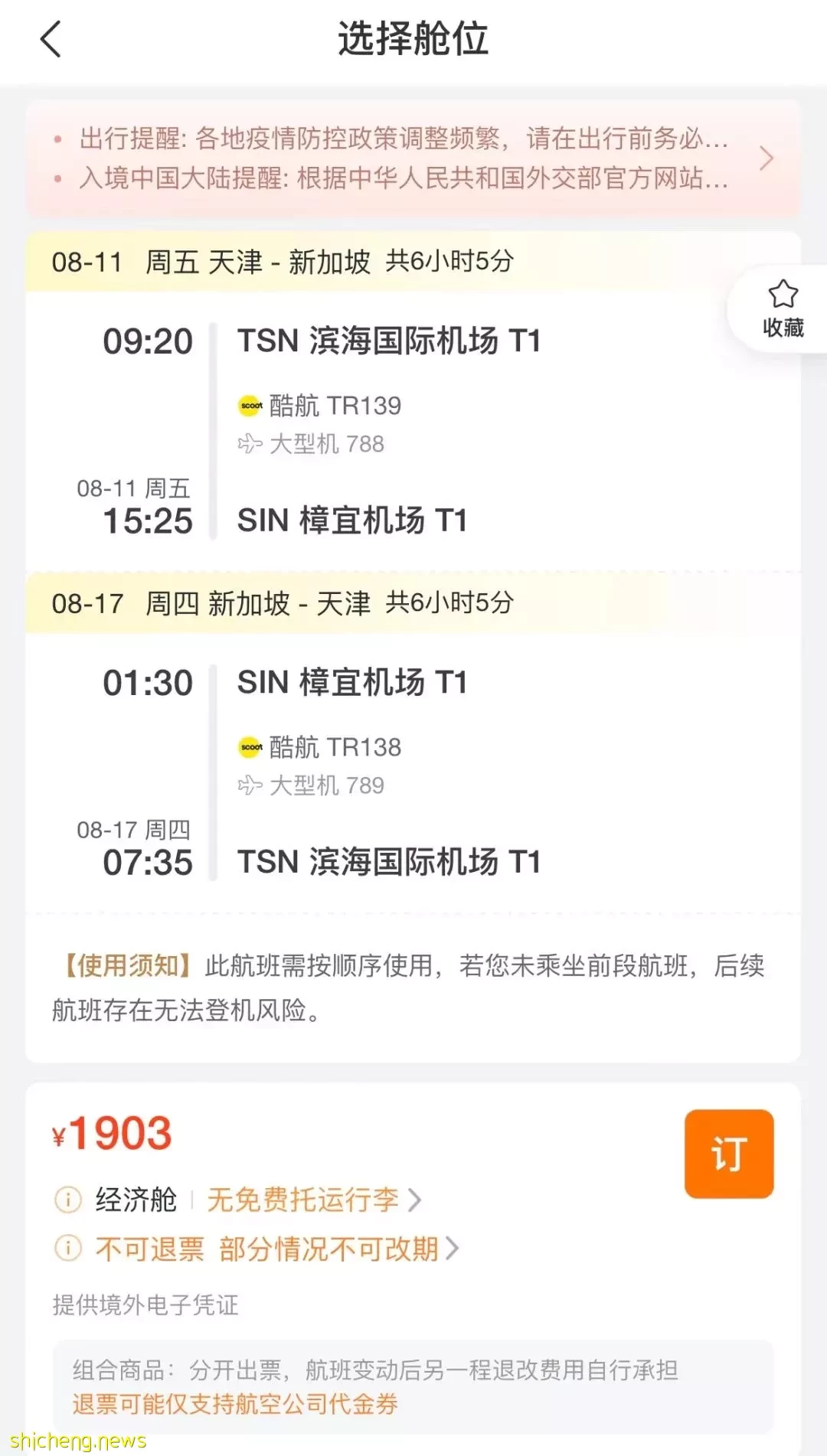Expand the travel reminder notice banner
Image resolution: width=827 pixels, height=1456 pixels.
tap(413, 158)
